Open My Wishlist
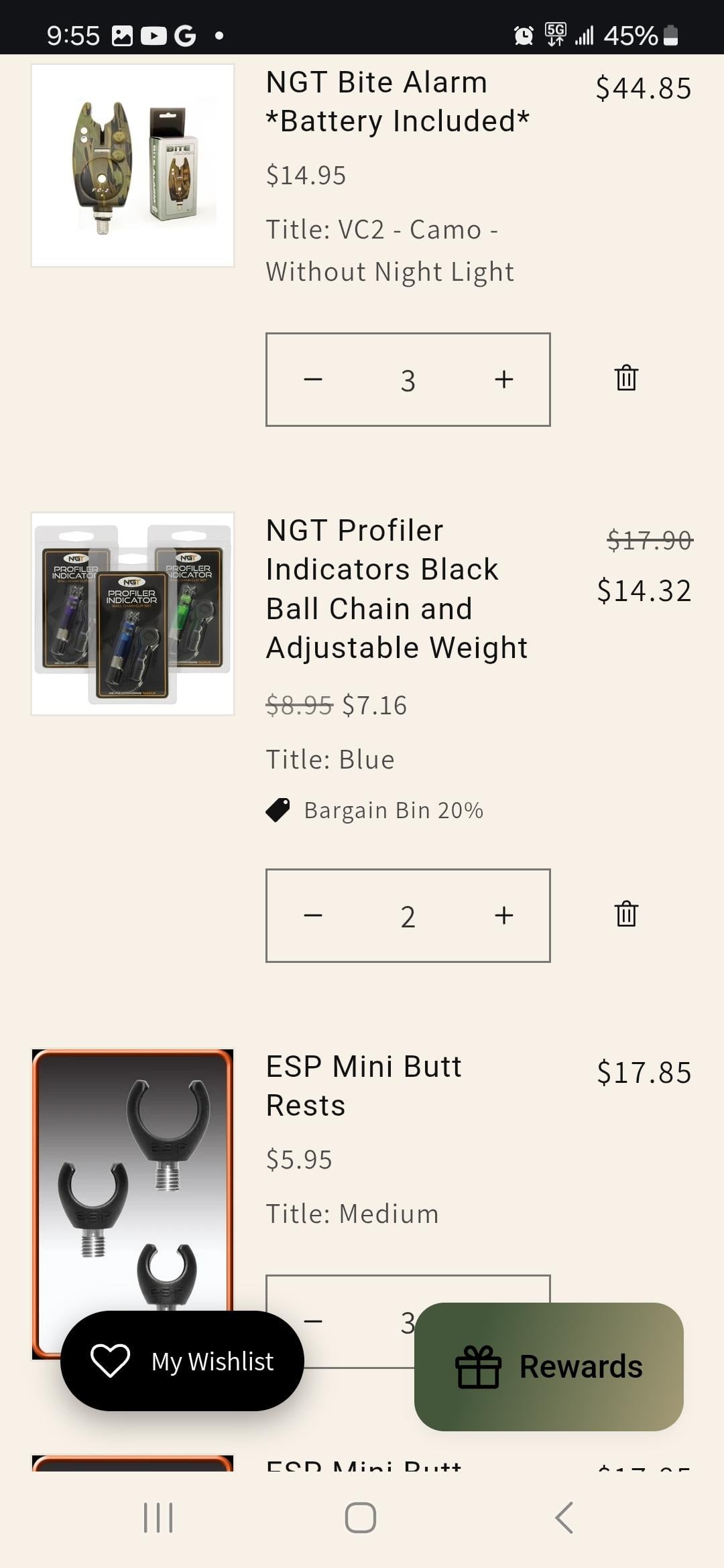The width and height of the screenshot is (724, 1568). (x=182, y=1361)
